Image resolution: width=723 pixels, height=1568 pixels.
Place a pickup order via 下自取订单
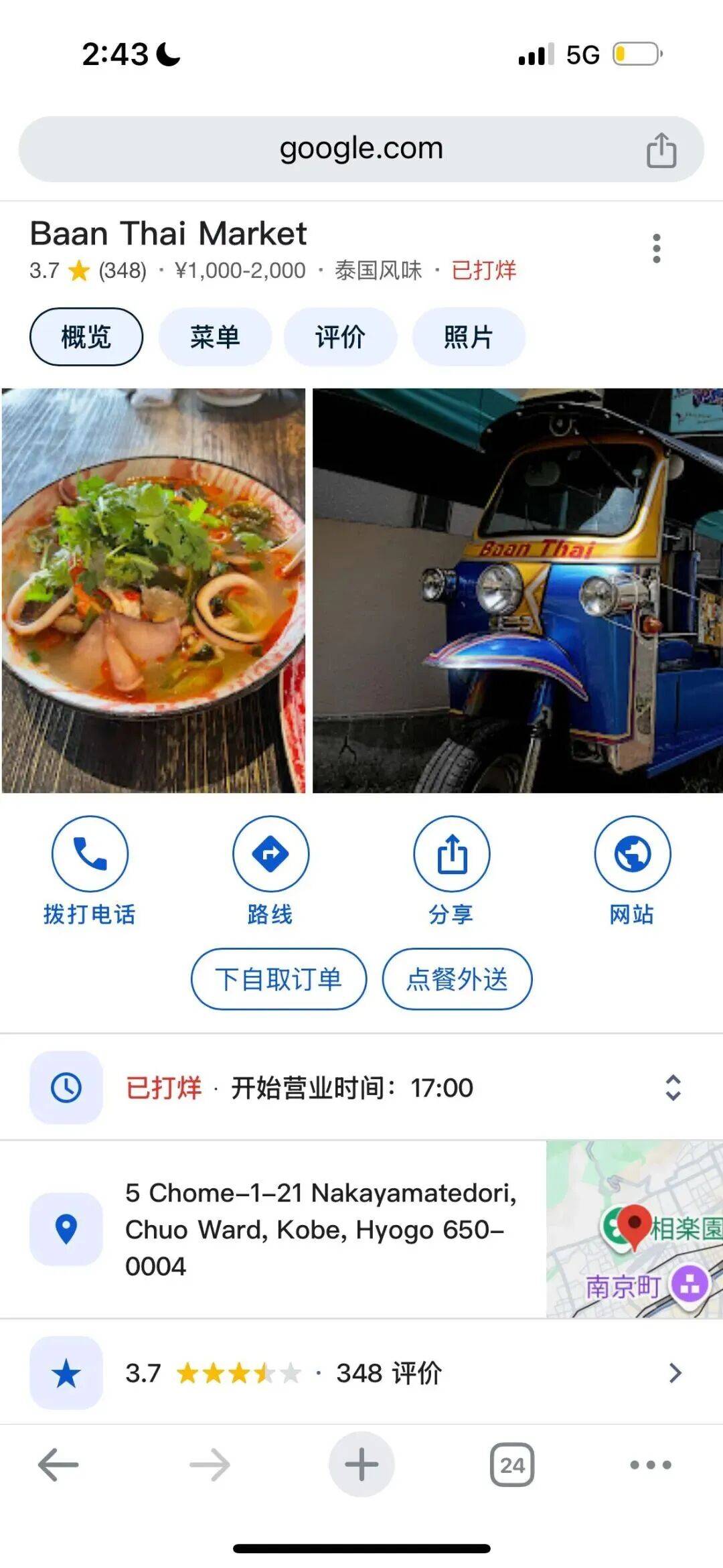278,979
